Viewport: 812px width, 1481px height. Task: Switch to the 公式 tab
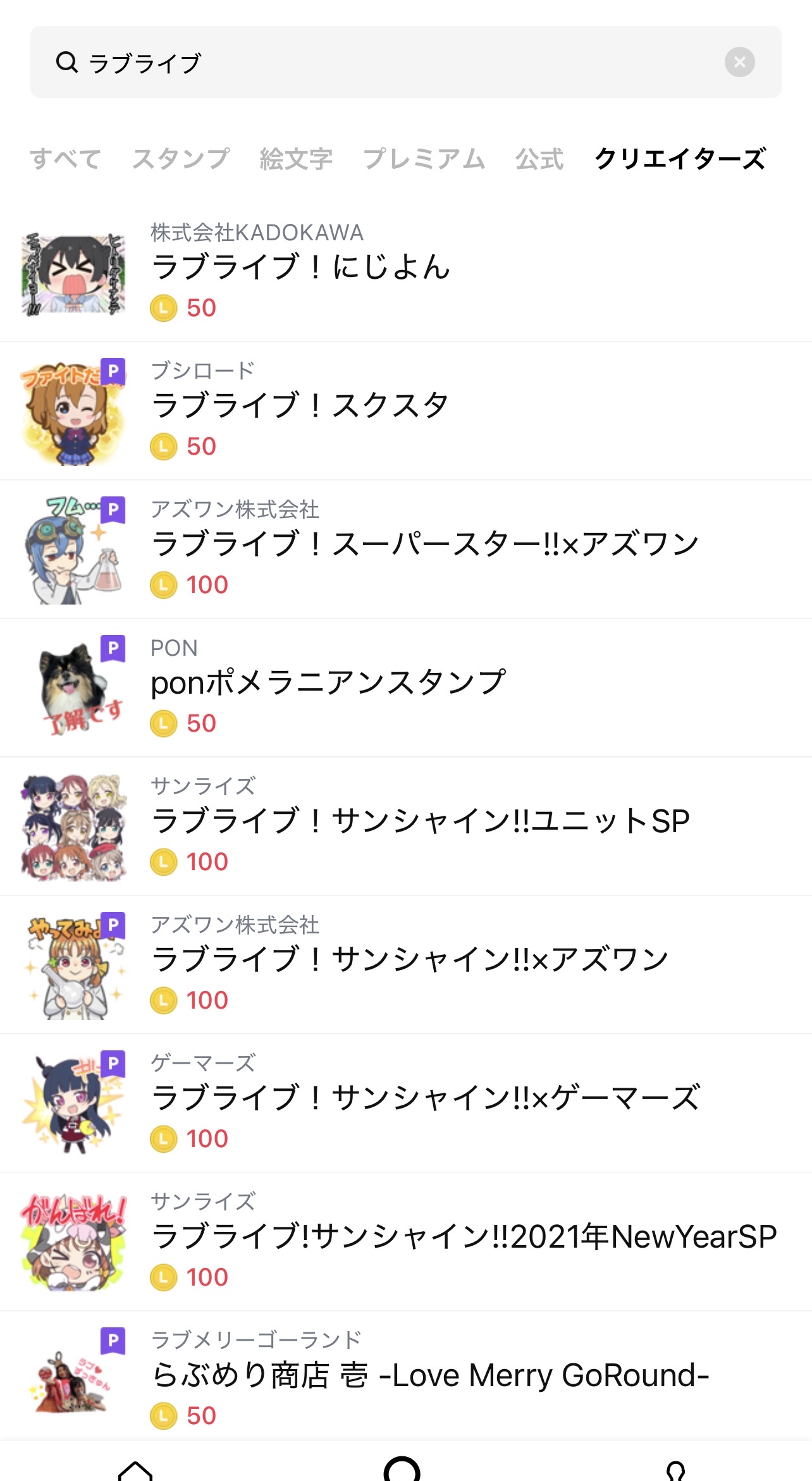pyautogui.click(x=539, y=159)
